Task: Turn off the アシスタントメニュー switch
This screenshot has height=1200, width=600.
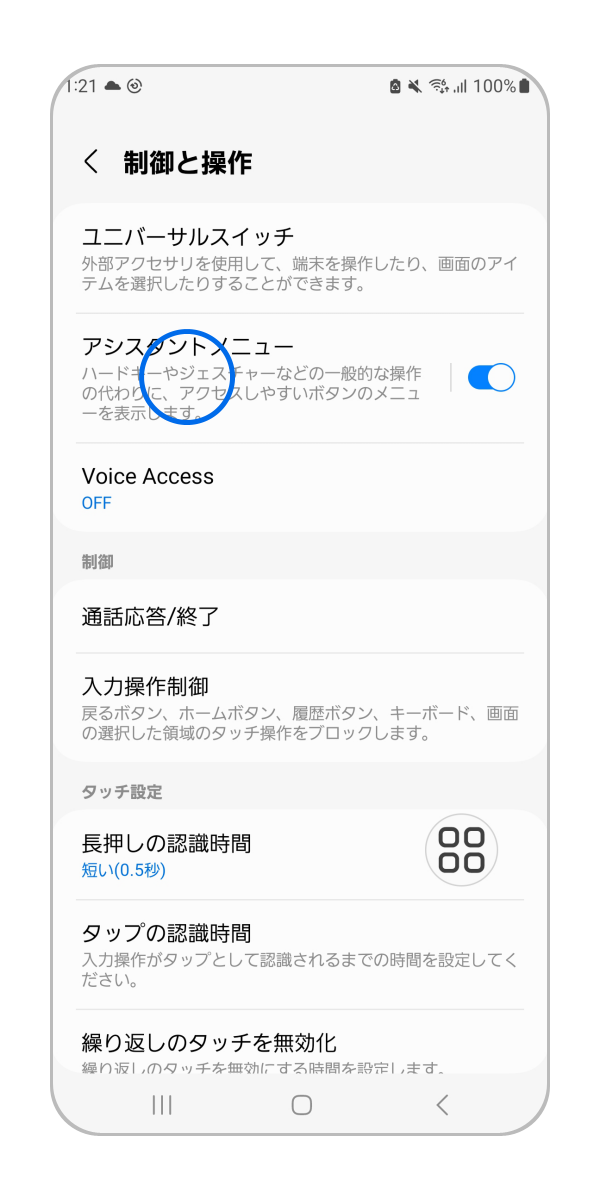Action: pos(490,377)
